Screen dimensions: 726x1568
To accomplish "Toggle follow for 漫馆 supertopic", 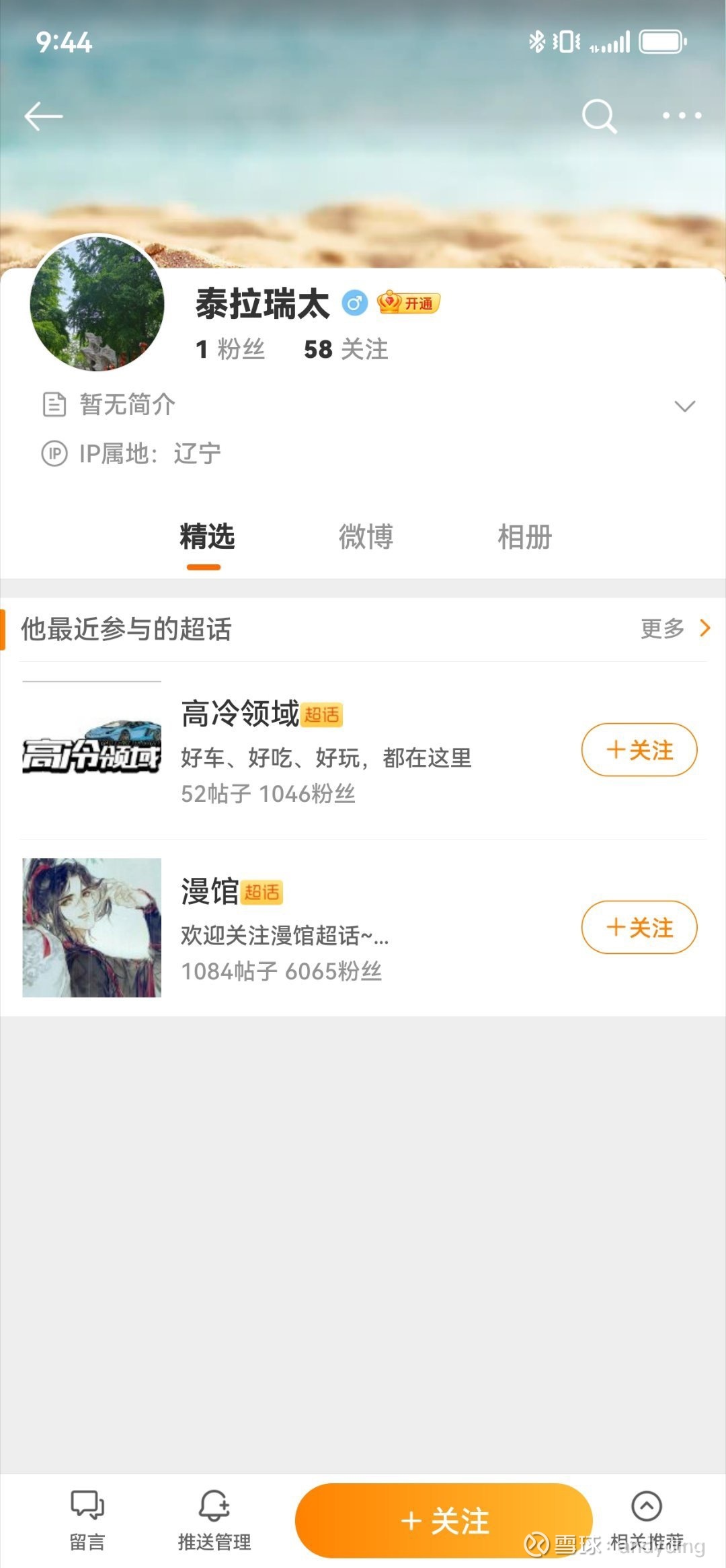I will point(639,927).
